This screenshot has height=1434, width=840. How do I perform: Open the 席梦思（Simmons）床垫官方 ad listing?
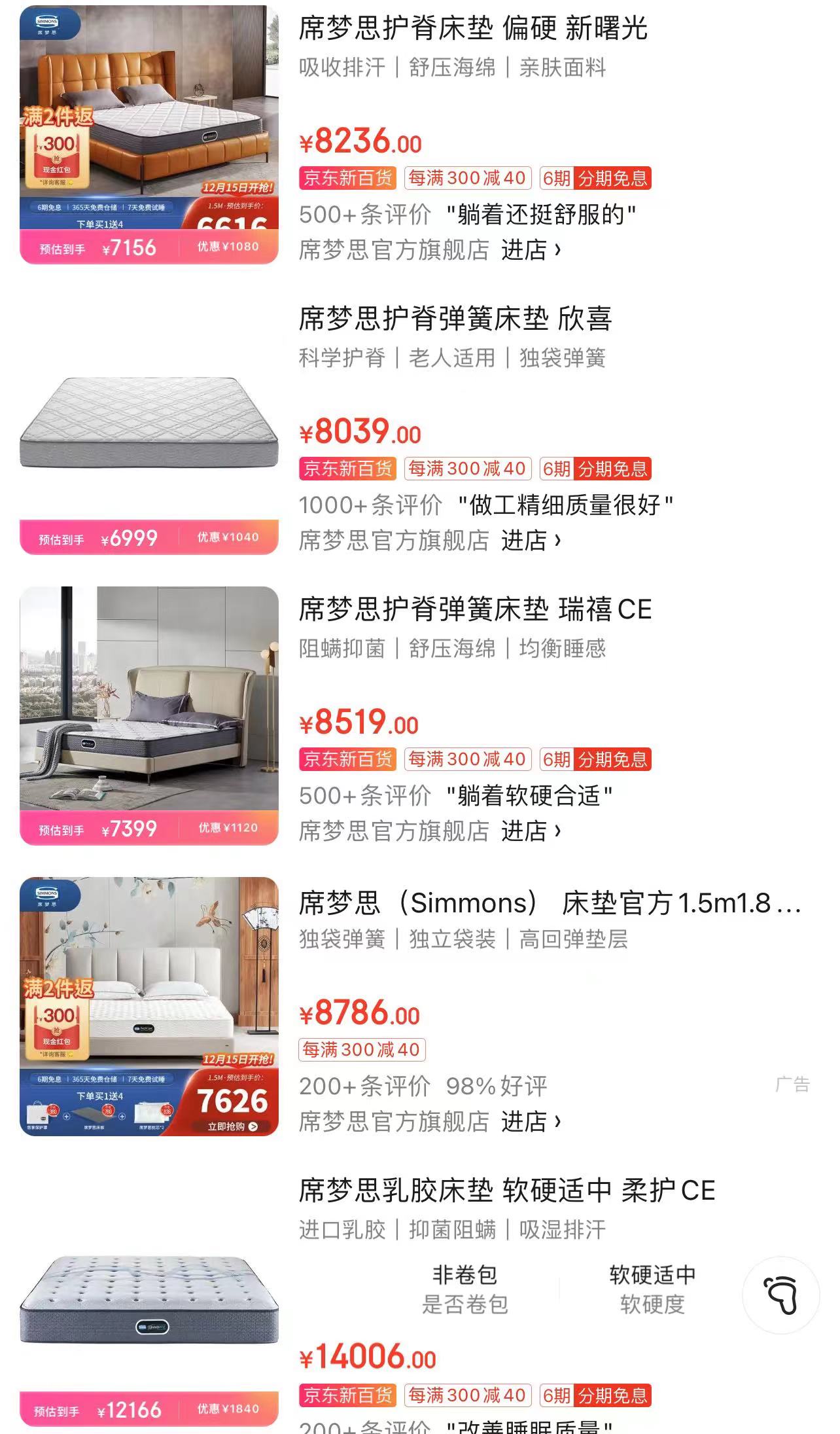pos(550,903)
